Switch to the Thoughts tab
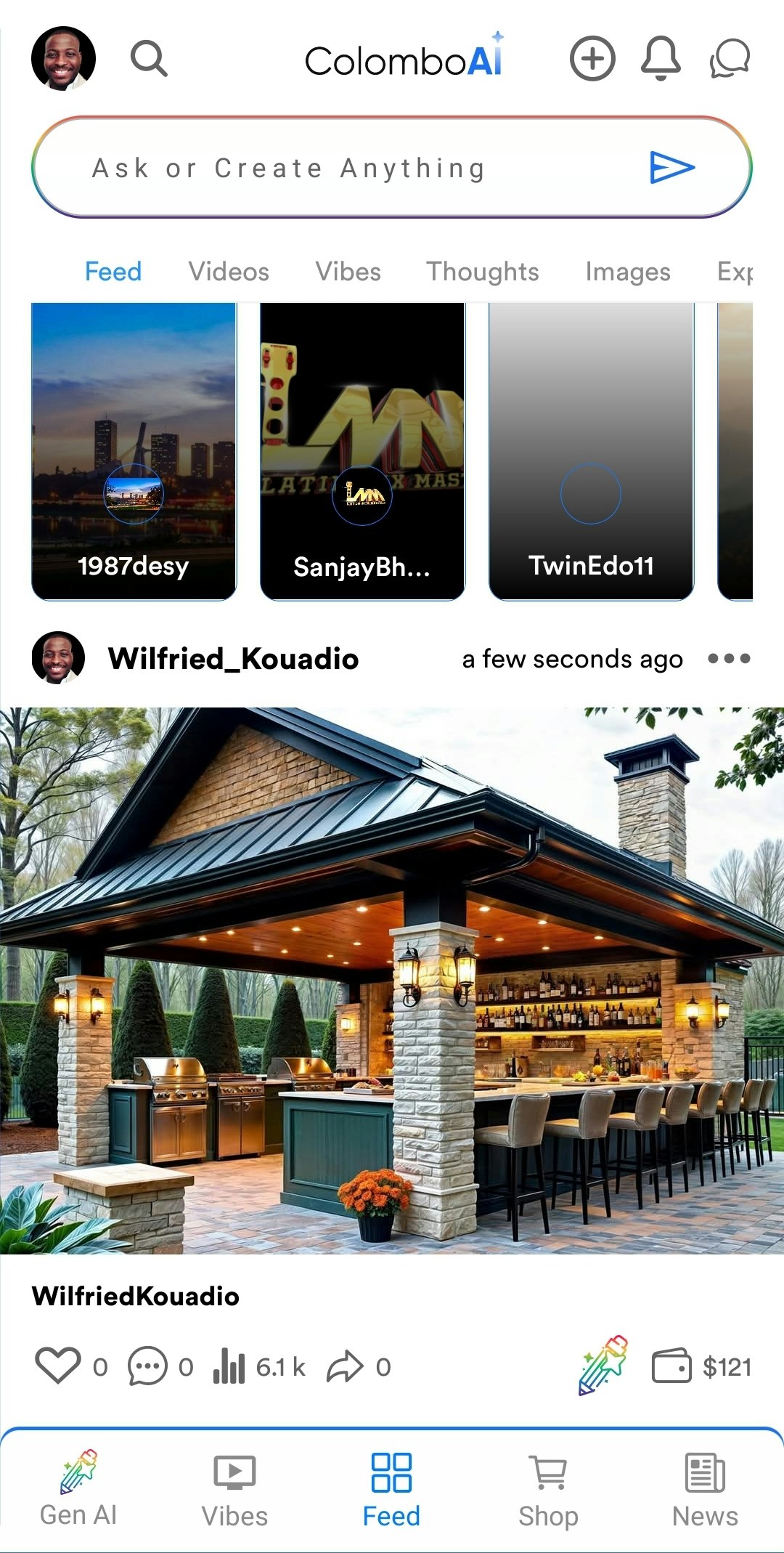784x1553 pixels. click(x=483, y=272)
